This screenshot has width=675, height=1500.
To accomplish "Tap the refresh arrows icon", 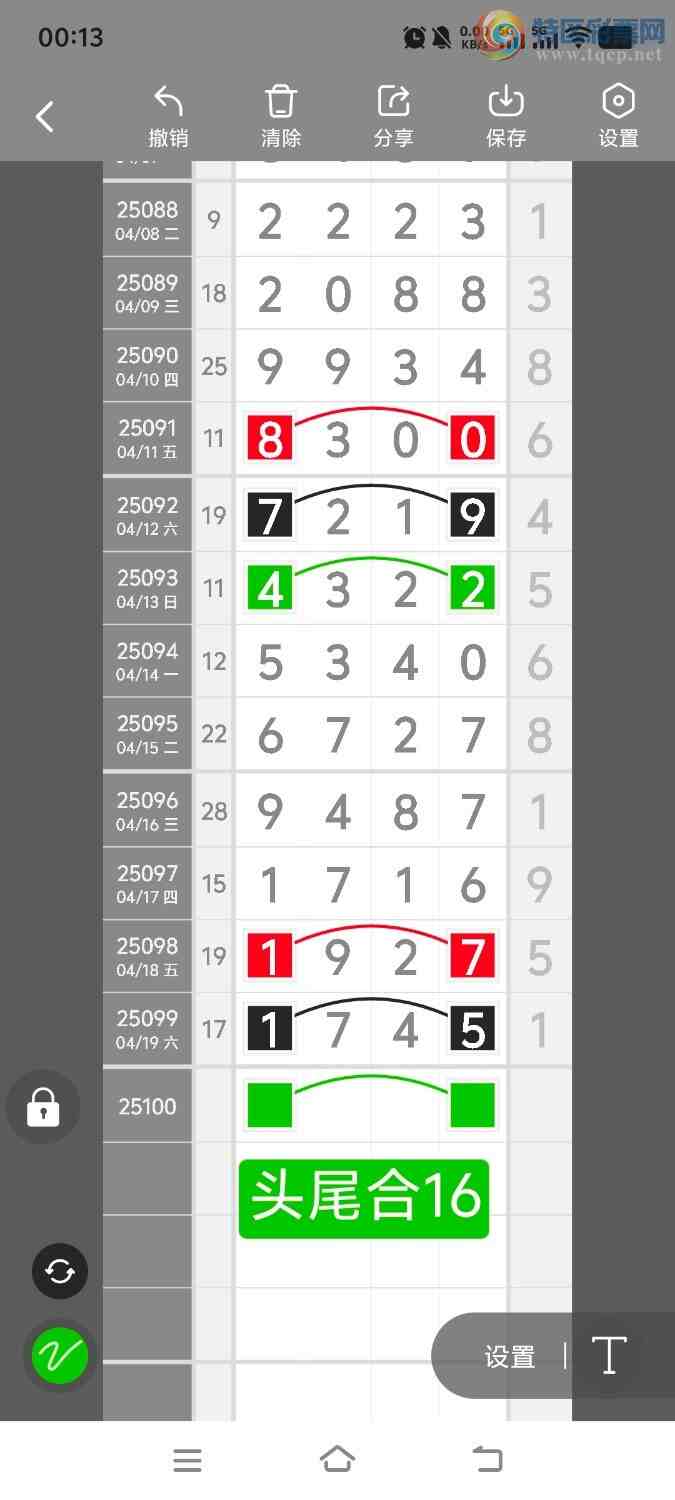I will pos(60,1271).
